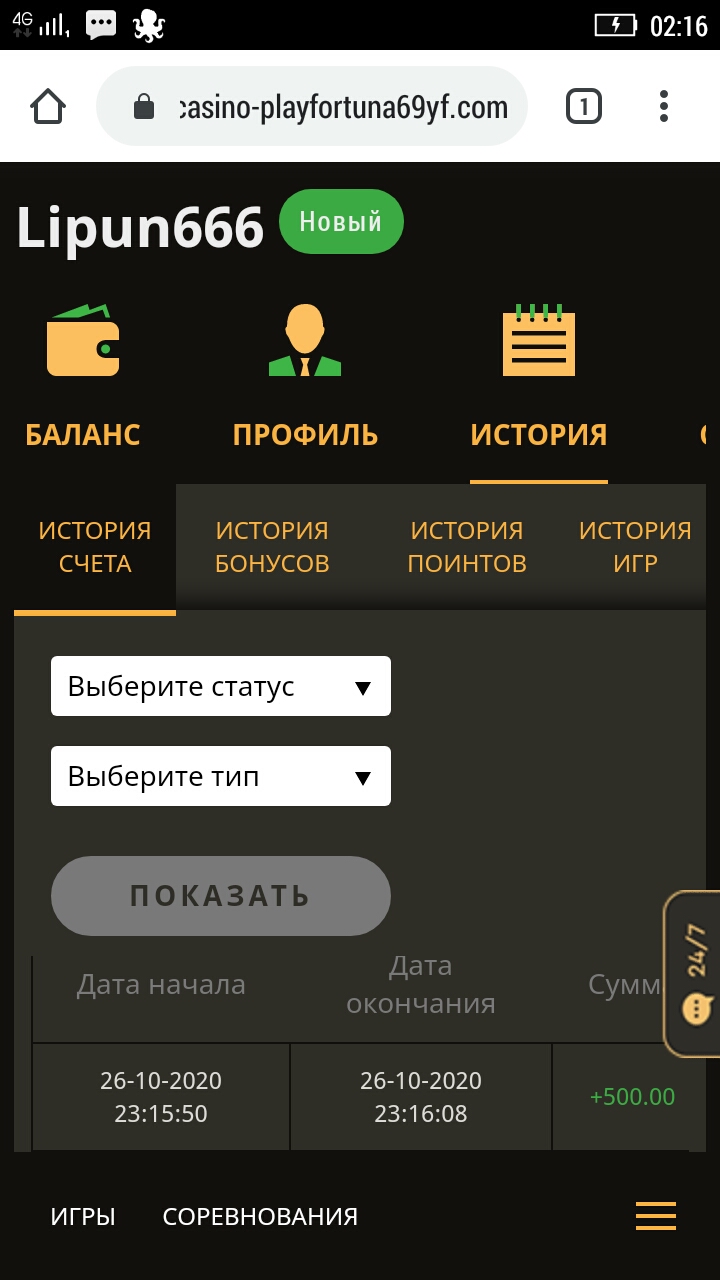Screen dimensions: 720x1280
Task: Open the История бонусов tab
Action: (x=272, y=547)
